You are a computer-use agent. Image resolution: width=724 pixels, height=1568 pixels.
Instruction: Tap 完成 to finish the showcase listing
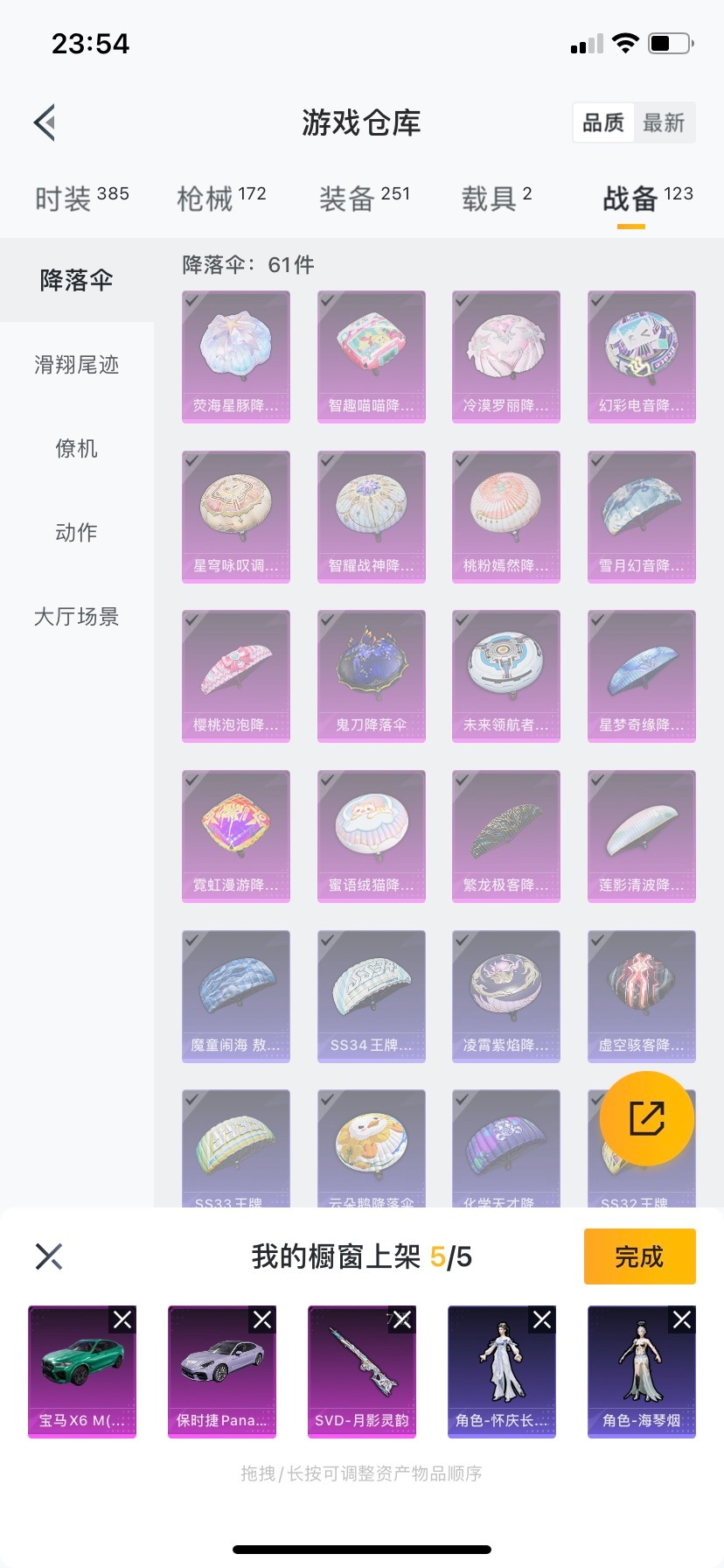click(639, 1256)
